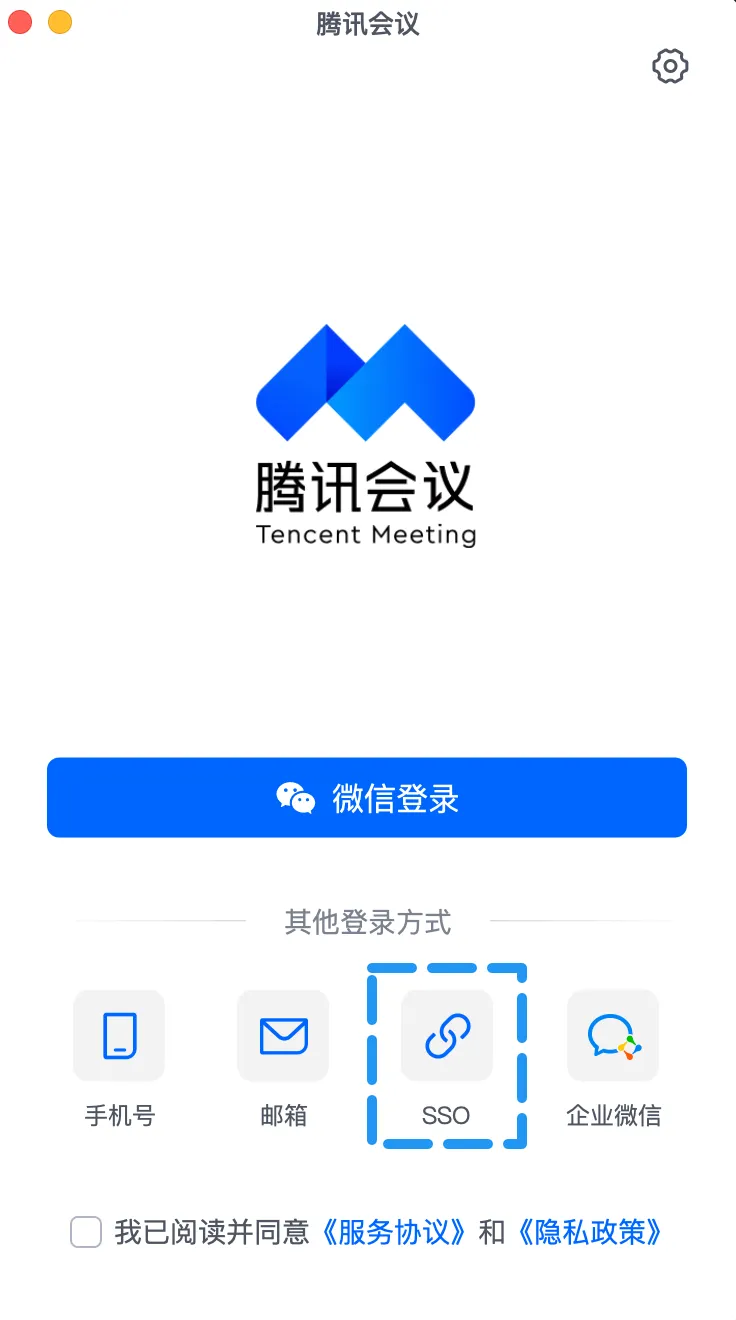Close the window with the red button
This screenshot has height=1320, width=736.
tap(20, 22)
